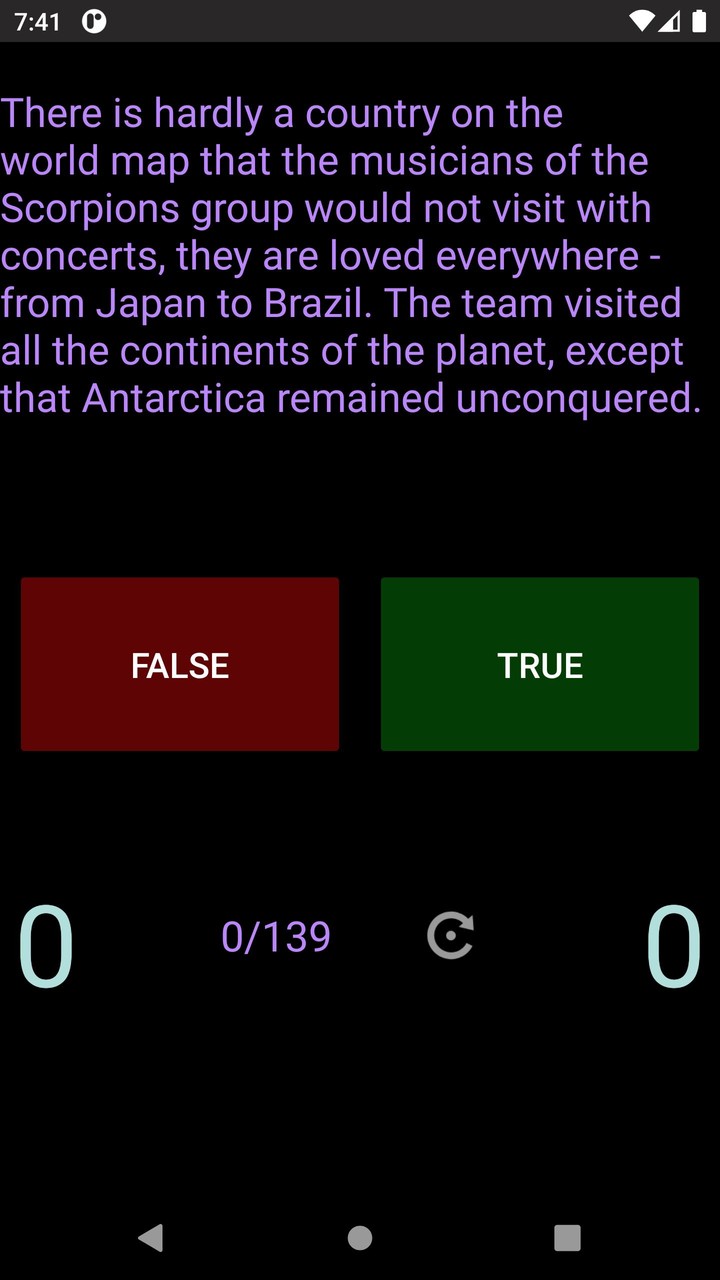Answer TRUE to the Scorpions statement
The height and width of the screenshot is (1280, 720).
click(539, 664)
